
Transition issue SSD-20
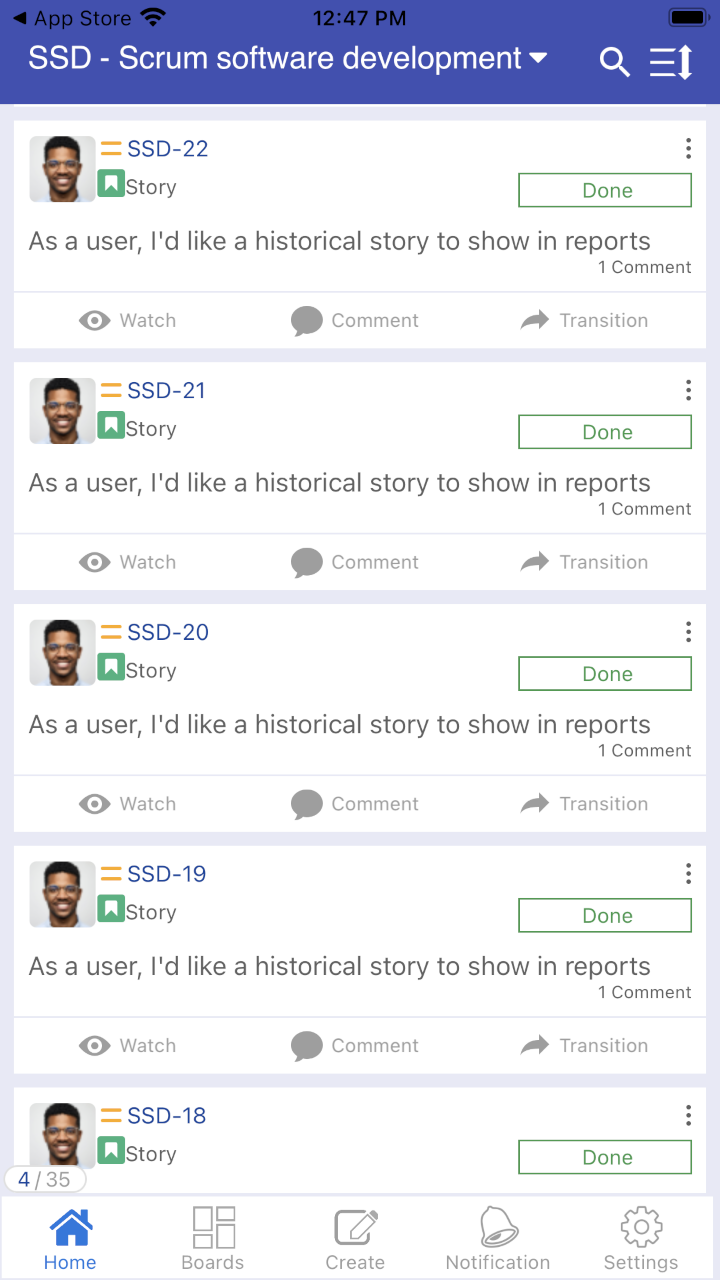584,804
